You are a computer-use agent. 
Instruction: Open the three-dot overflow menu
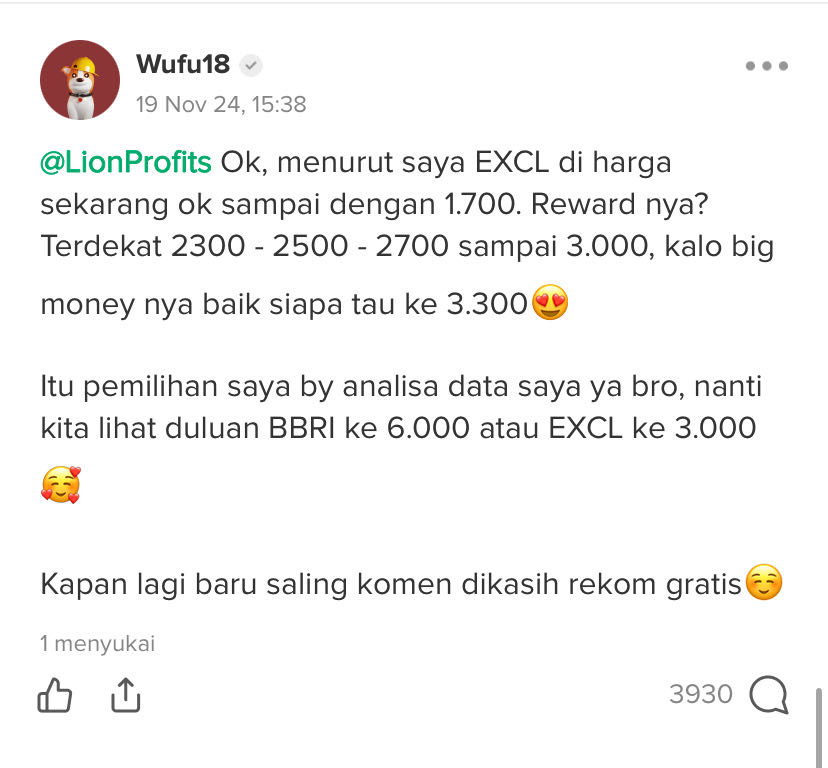click(767, 66)
